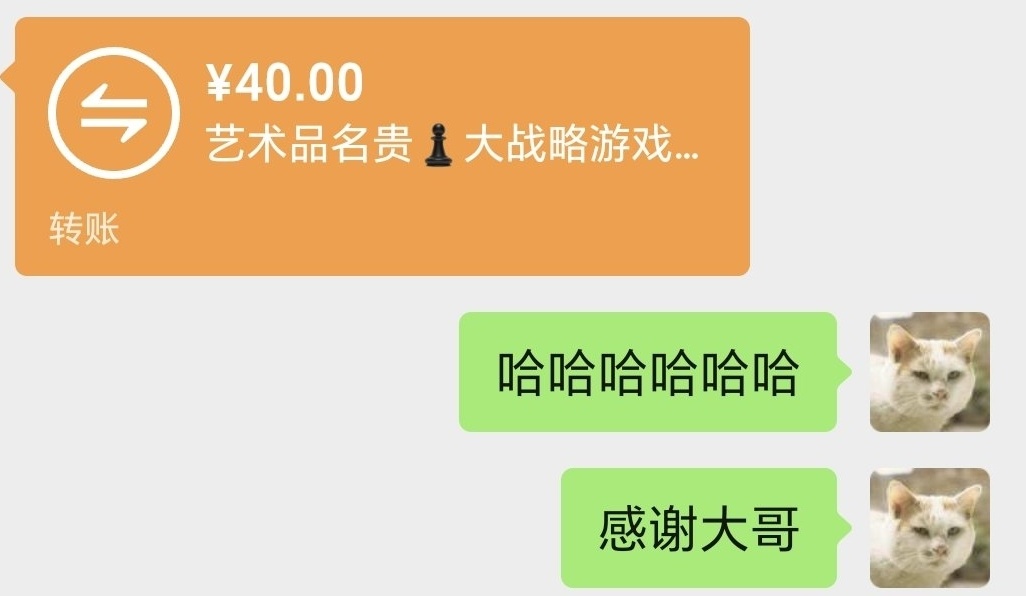Tap the cat avatar beside 哈哈哈哈哈哈 message

tap(929, 372)
